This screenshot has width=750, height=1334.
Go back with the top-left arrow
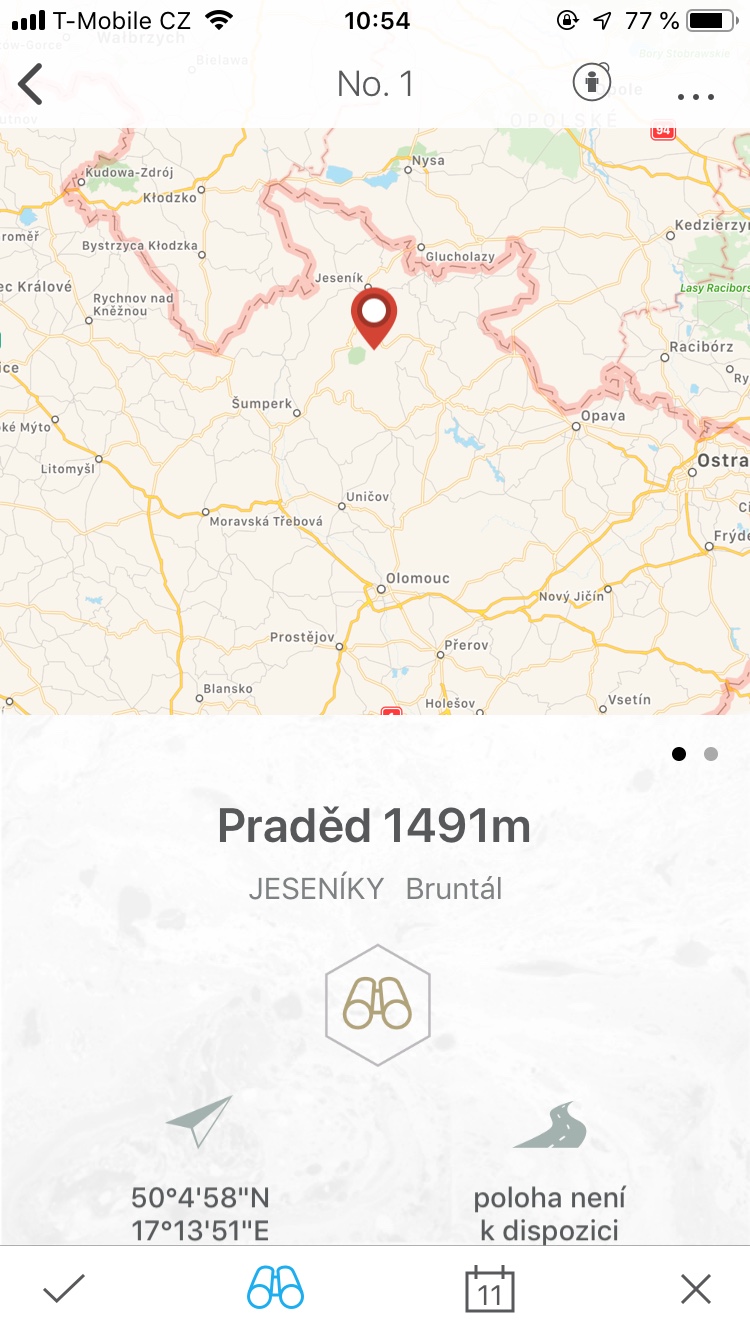31,85
